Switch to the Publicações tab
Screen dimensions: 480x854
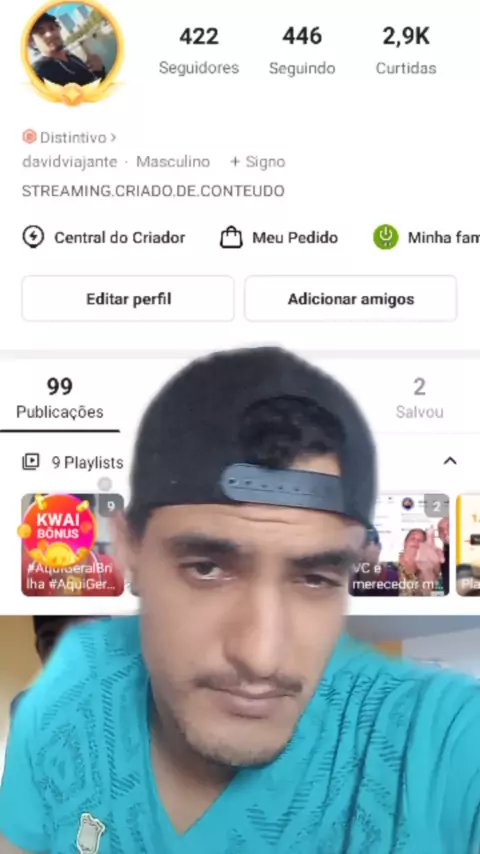click(x=60, y=399)
